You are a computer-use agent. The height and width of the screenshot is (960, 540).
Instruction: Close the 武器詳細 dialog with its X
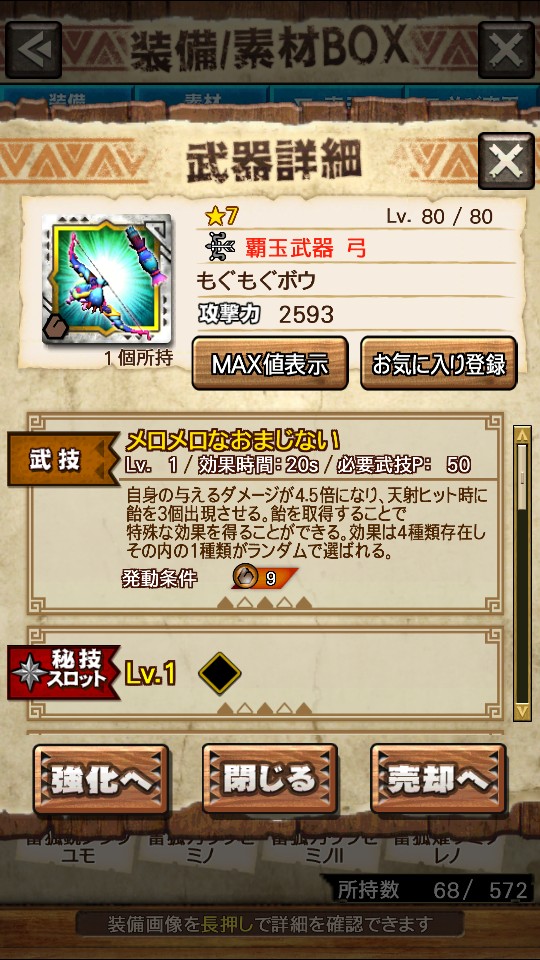pos(506,161)
